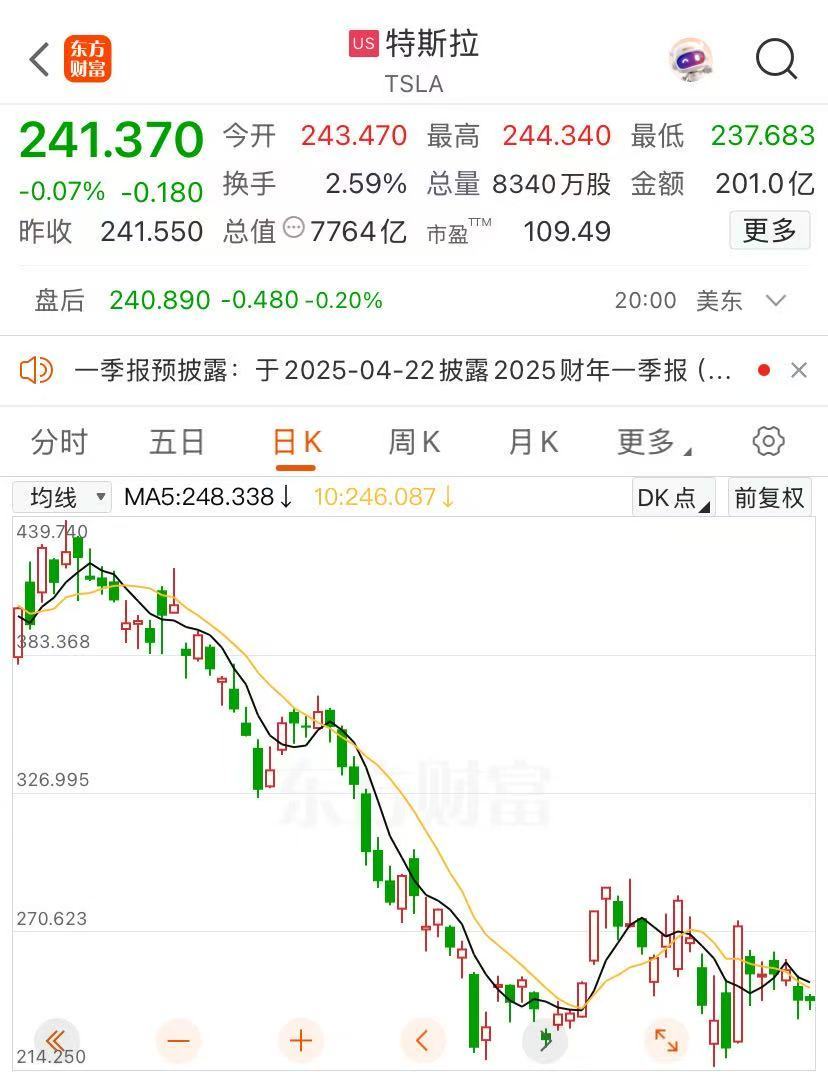Screen dimensions: 828x1072
Task: Expand the 盘后 after-hours dropdown chevron
Action: 775,300
